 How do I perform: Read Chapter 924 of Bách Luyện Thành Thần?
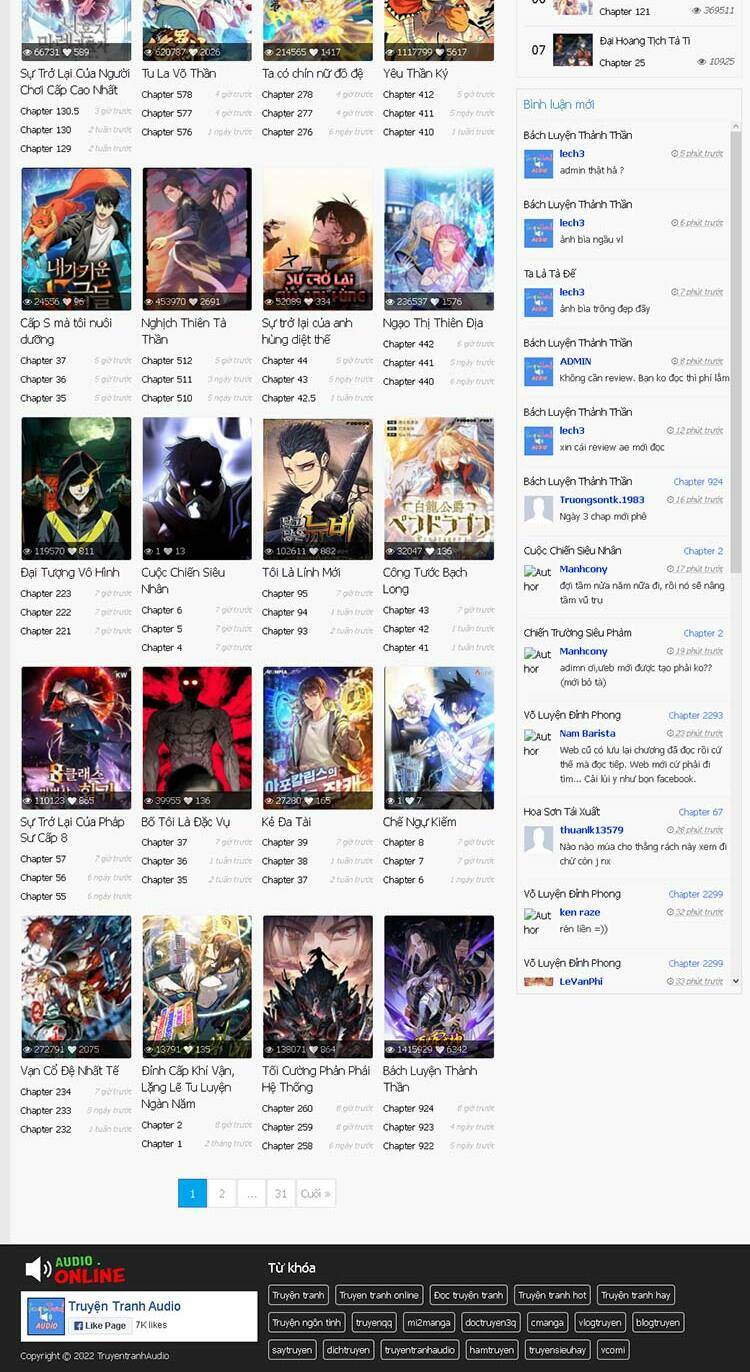(408, 1108)
